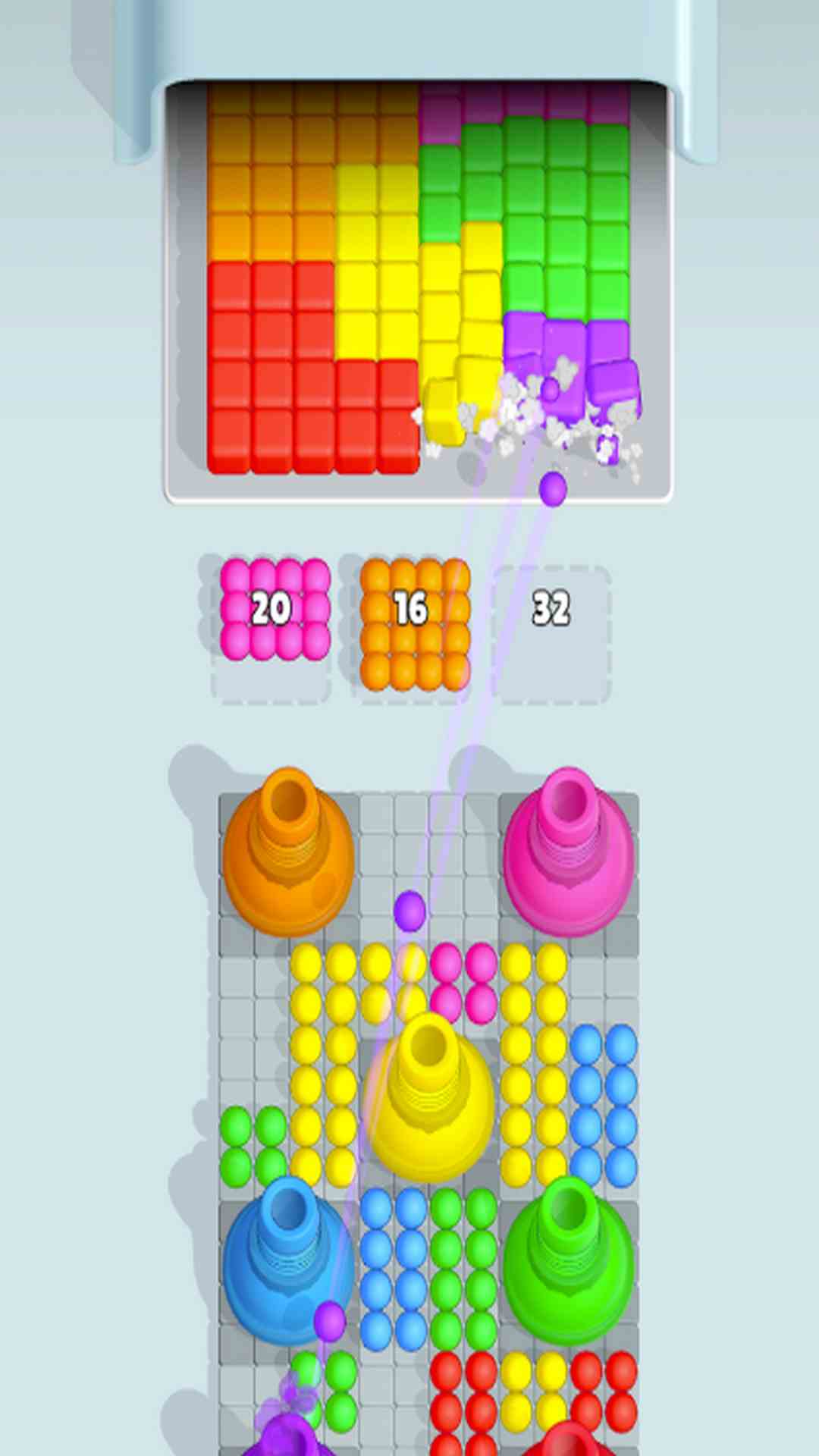
Task: Tap the green cannon
Action: 569,1263
